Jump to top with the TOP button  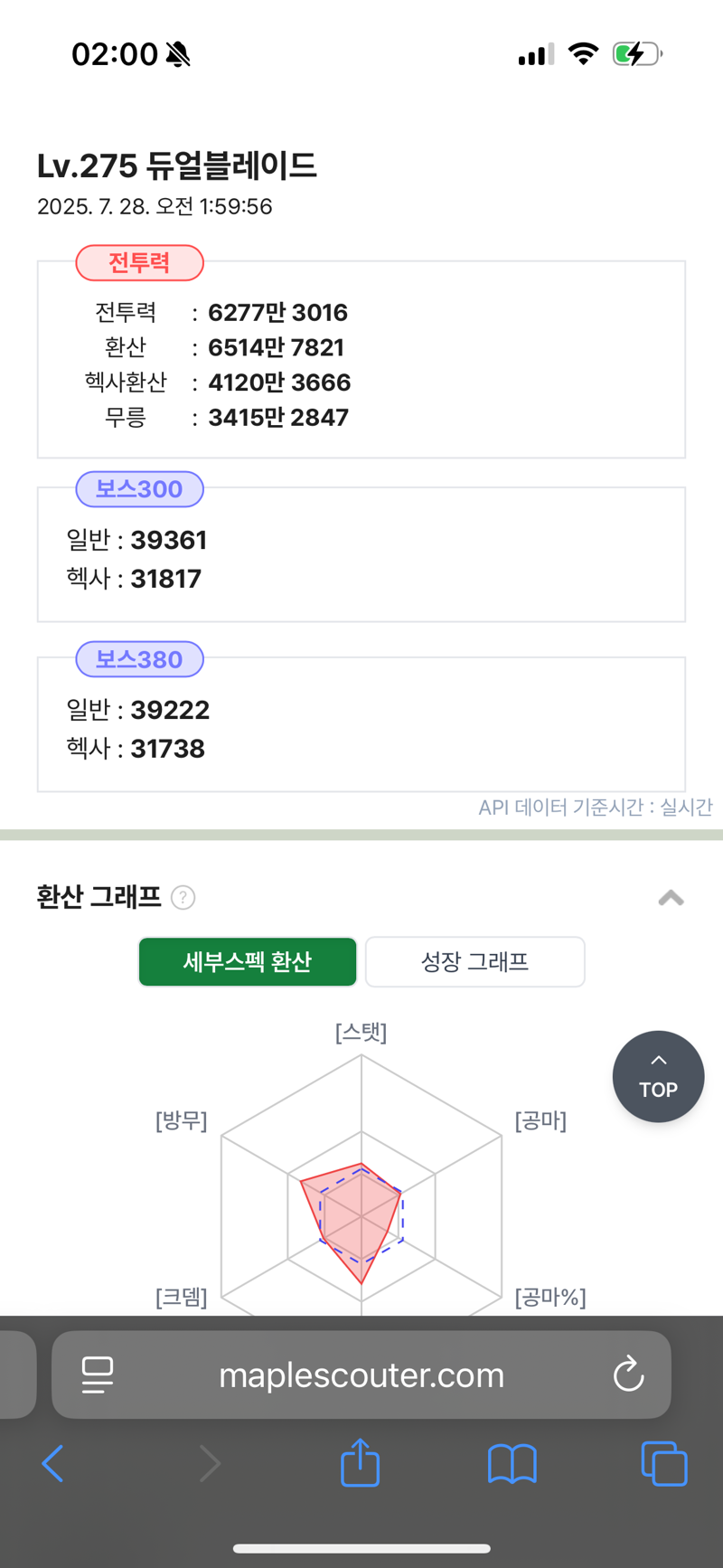point(658,1076)
